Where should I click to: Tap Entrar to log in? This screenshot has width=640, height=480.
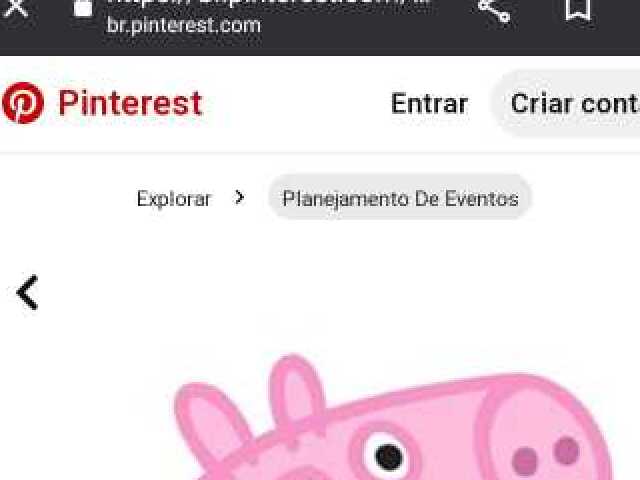pos(429,103)
